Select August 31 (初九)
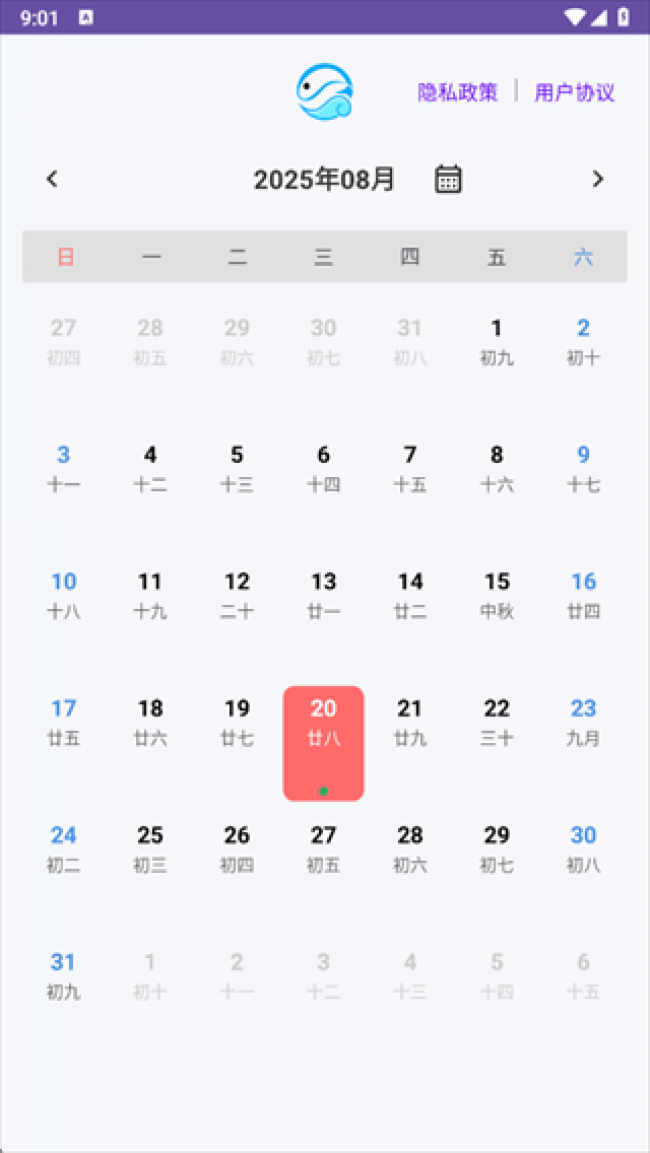This screenshot has width=650, height=1153. click(x=63, y=975)
